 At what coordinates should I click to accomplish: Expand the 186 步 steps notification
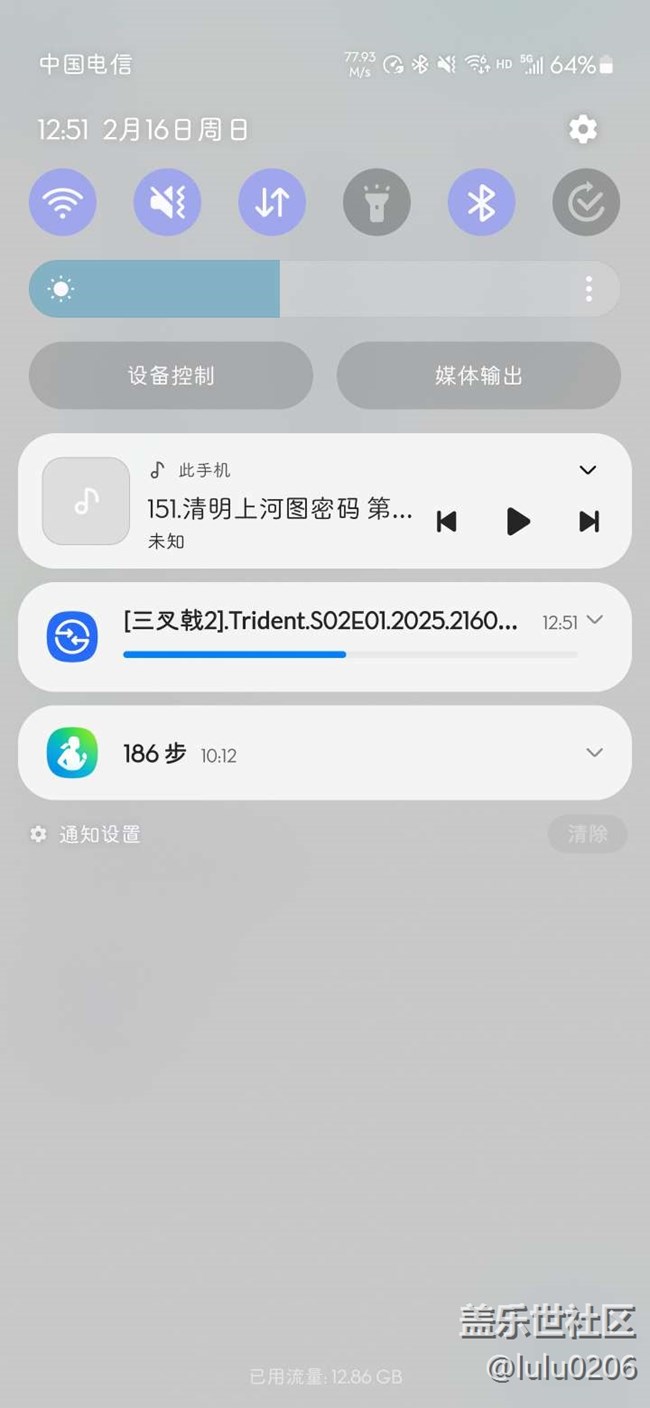point(595,752)
